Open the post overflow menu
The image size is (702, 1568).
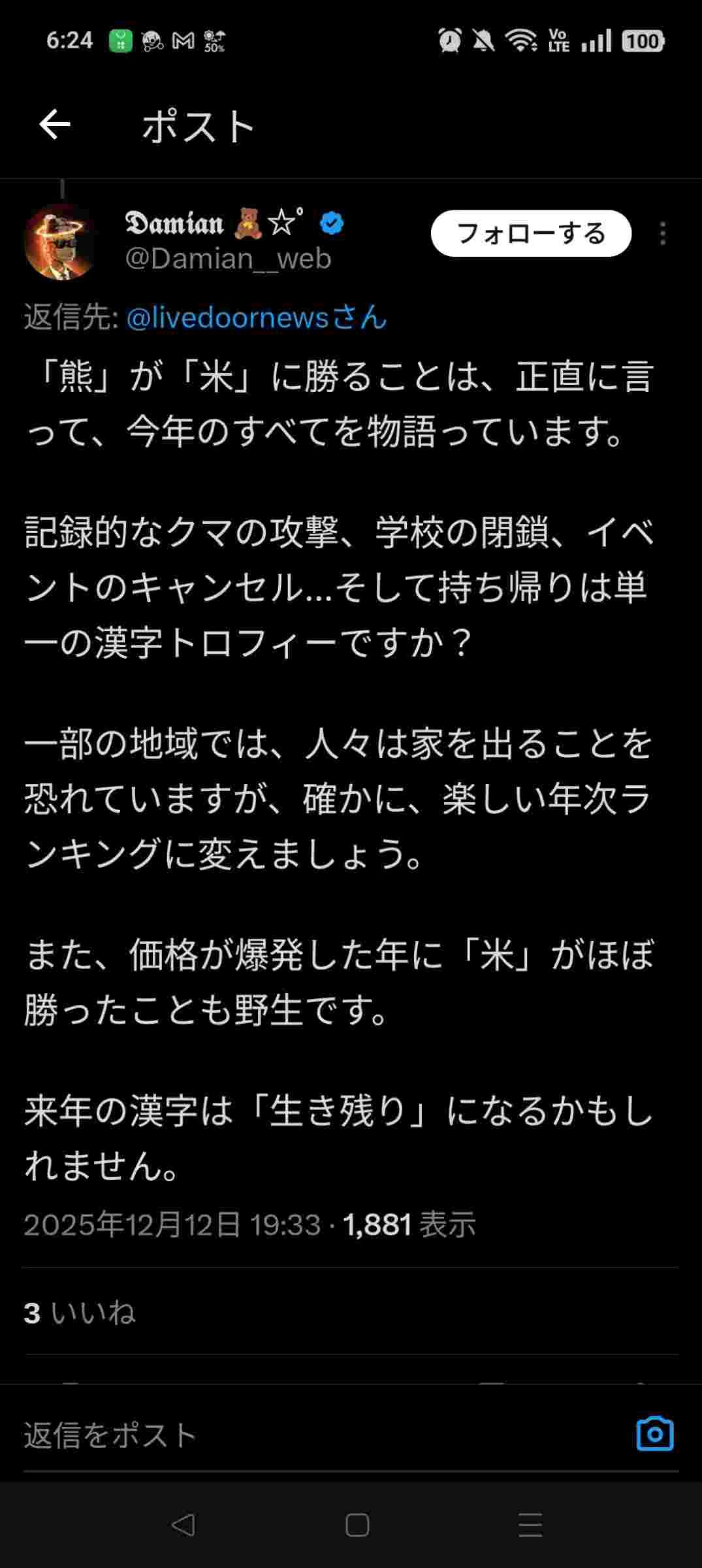(663, 234)
